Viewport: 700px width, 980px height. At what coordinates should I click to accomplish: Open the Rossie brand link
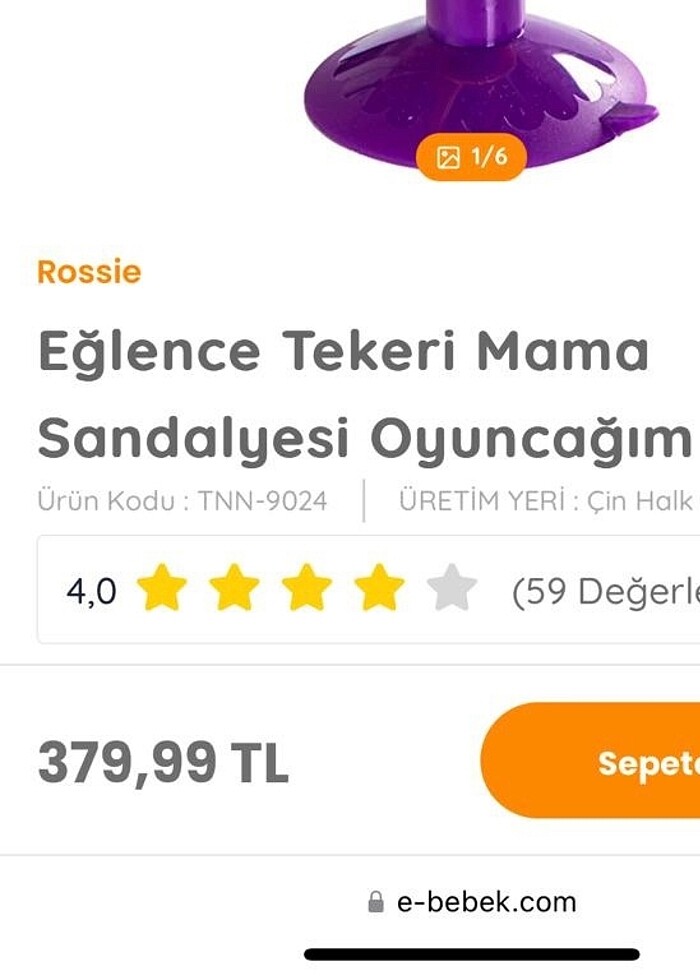pos(89,272)
